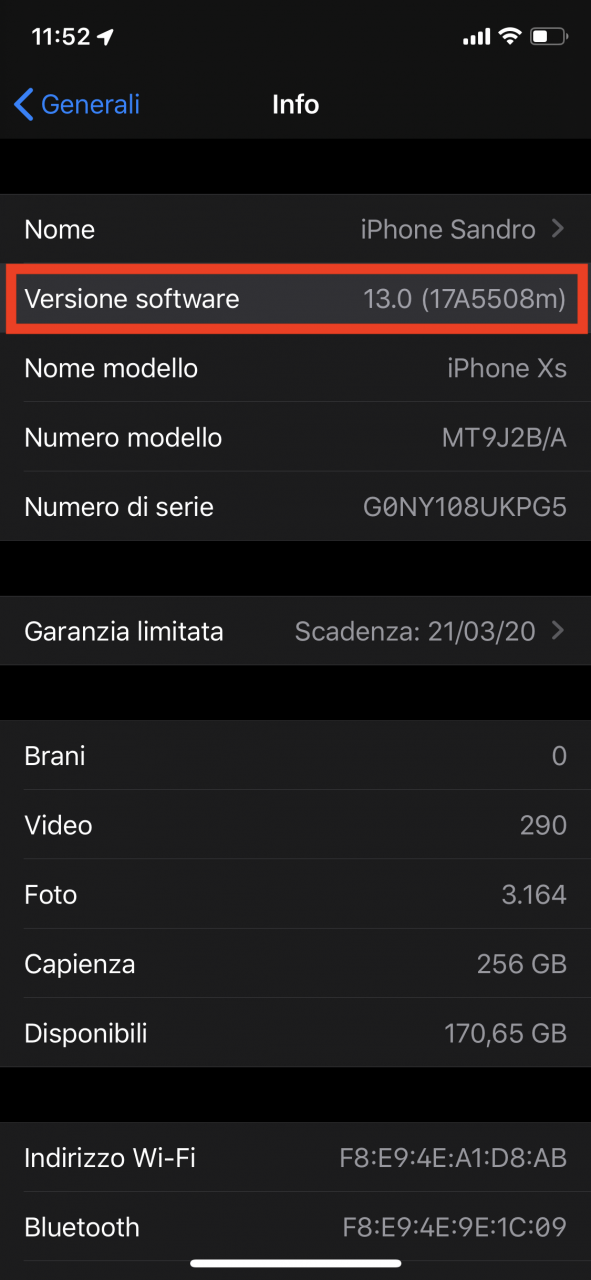
Task: Open the Nome row to rename iPhone
Action: pos(295,229)
